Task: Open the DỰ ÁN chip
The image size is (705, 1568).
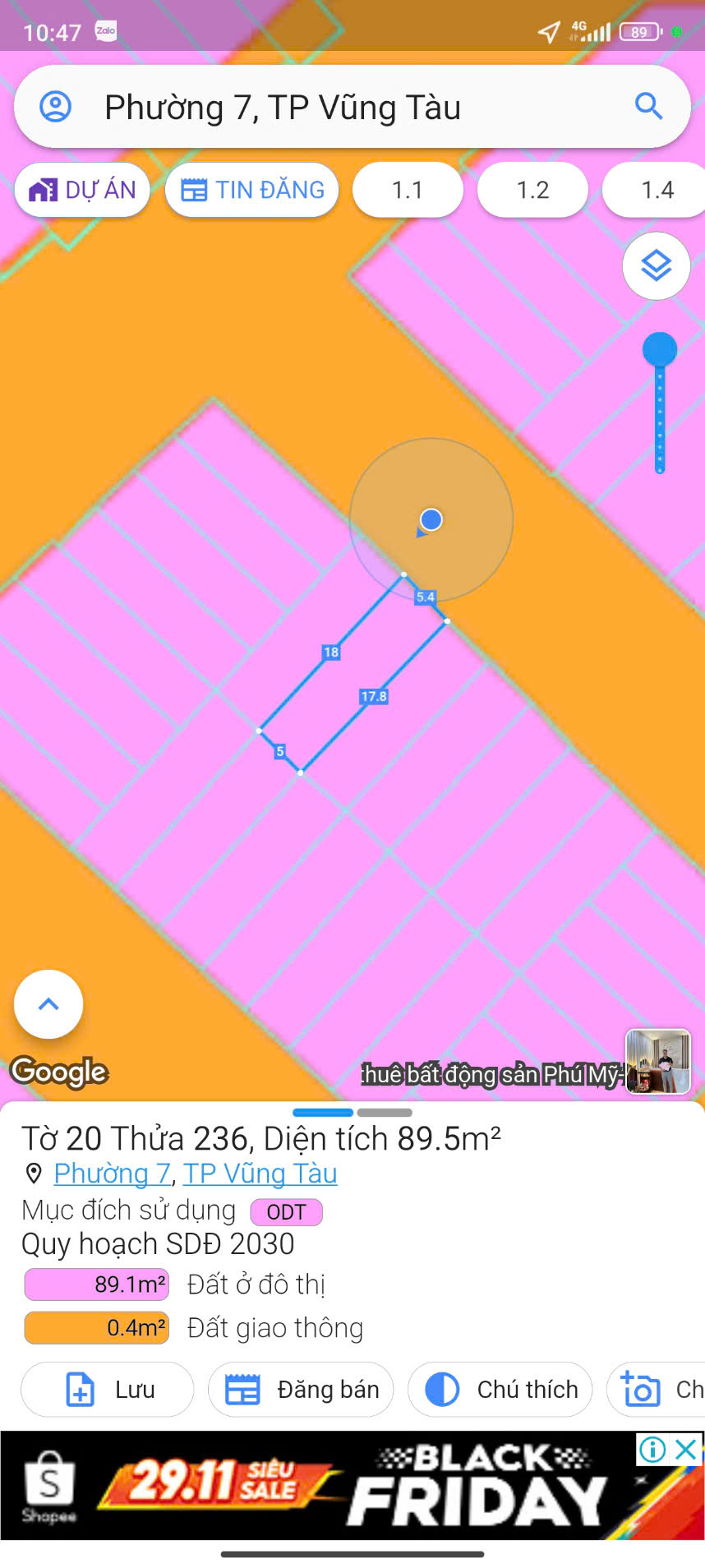Action: pyautogui.click(x=82, y=190)
